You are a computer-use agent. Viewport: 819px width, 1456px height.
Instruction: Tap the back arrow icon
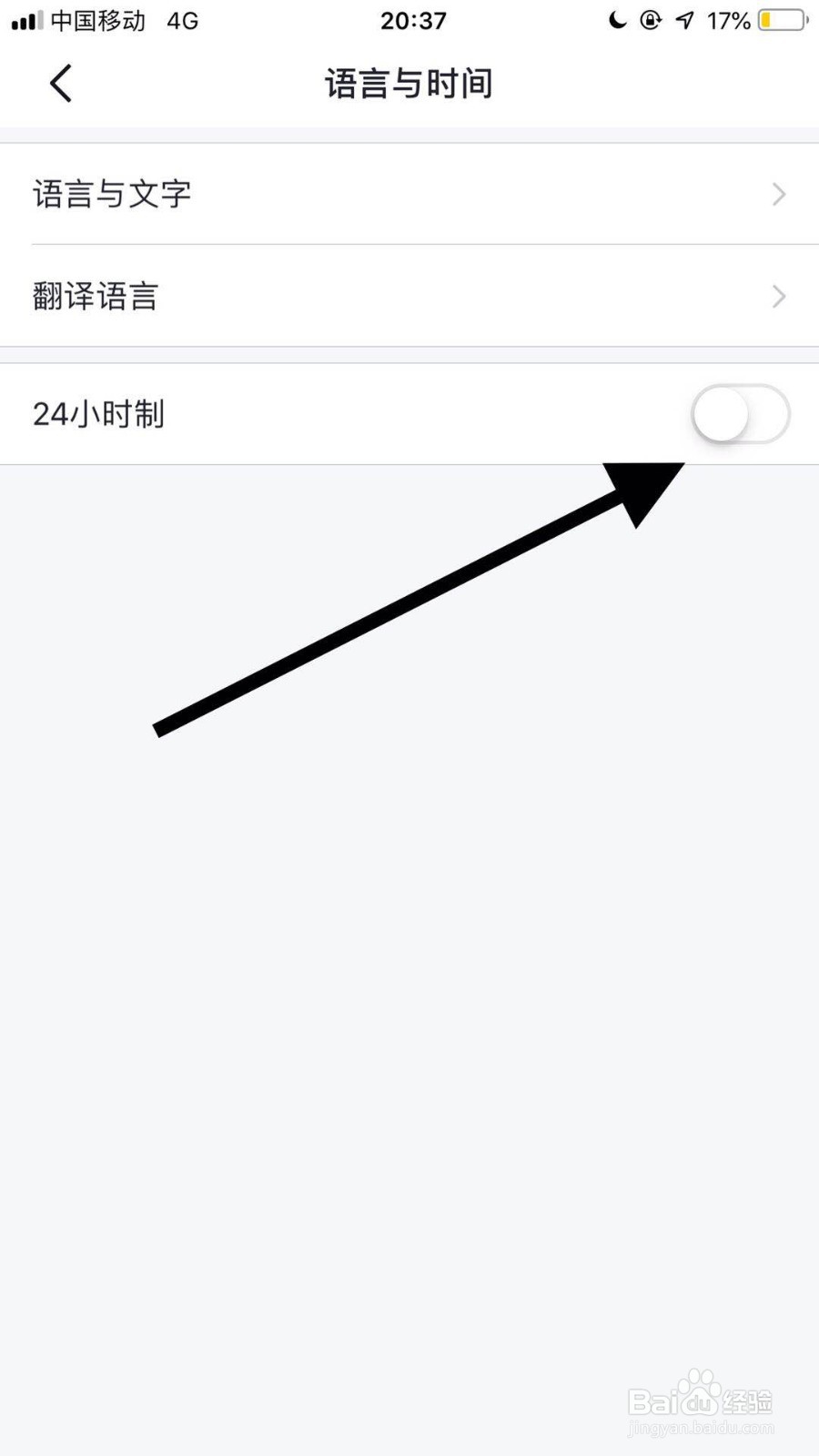60,83
